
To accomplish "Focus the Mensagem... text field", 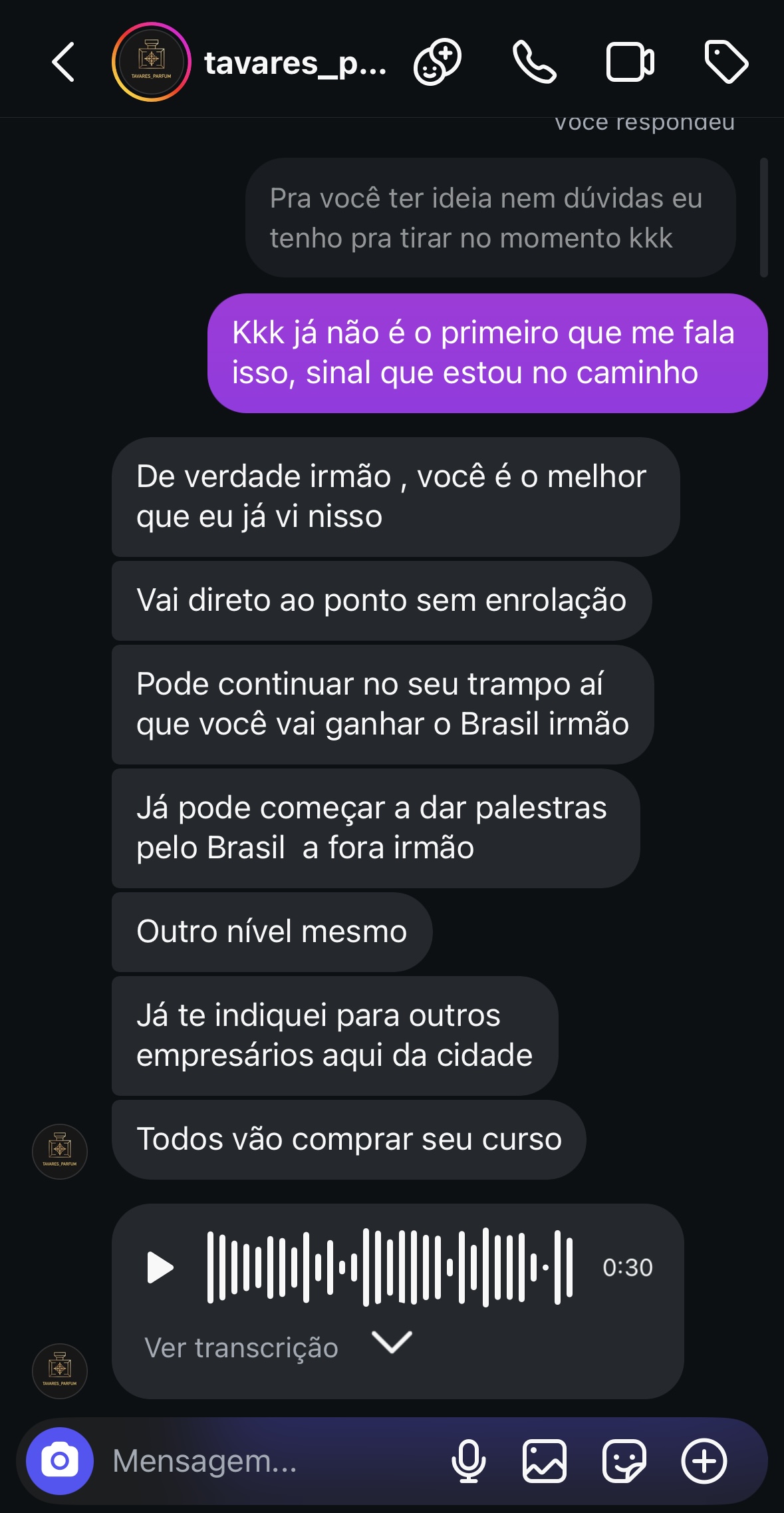I will 266,1461.
